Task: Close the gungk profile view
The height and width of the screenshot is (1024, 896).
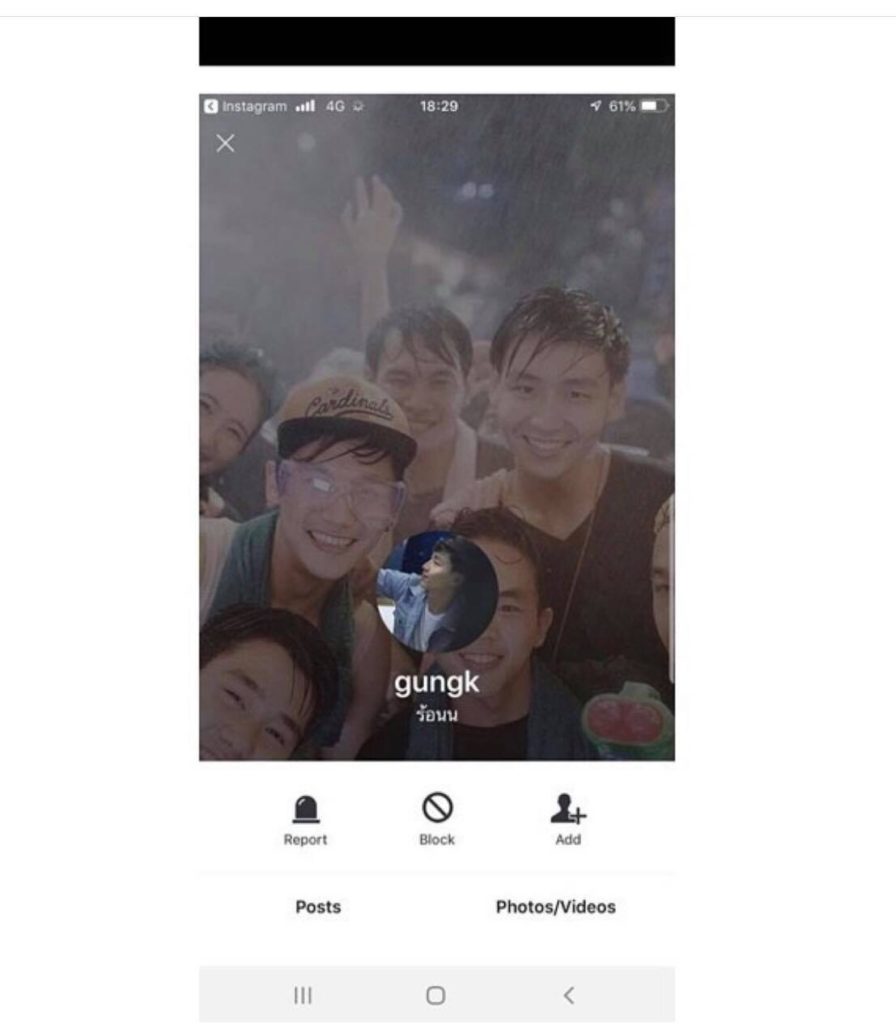Action: pos(226,143)
